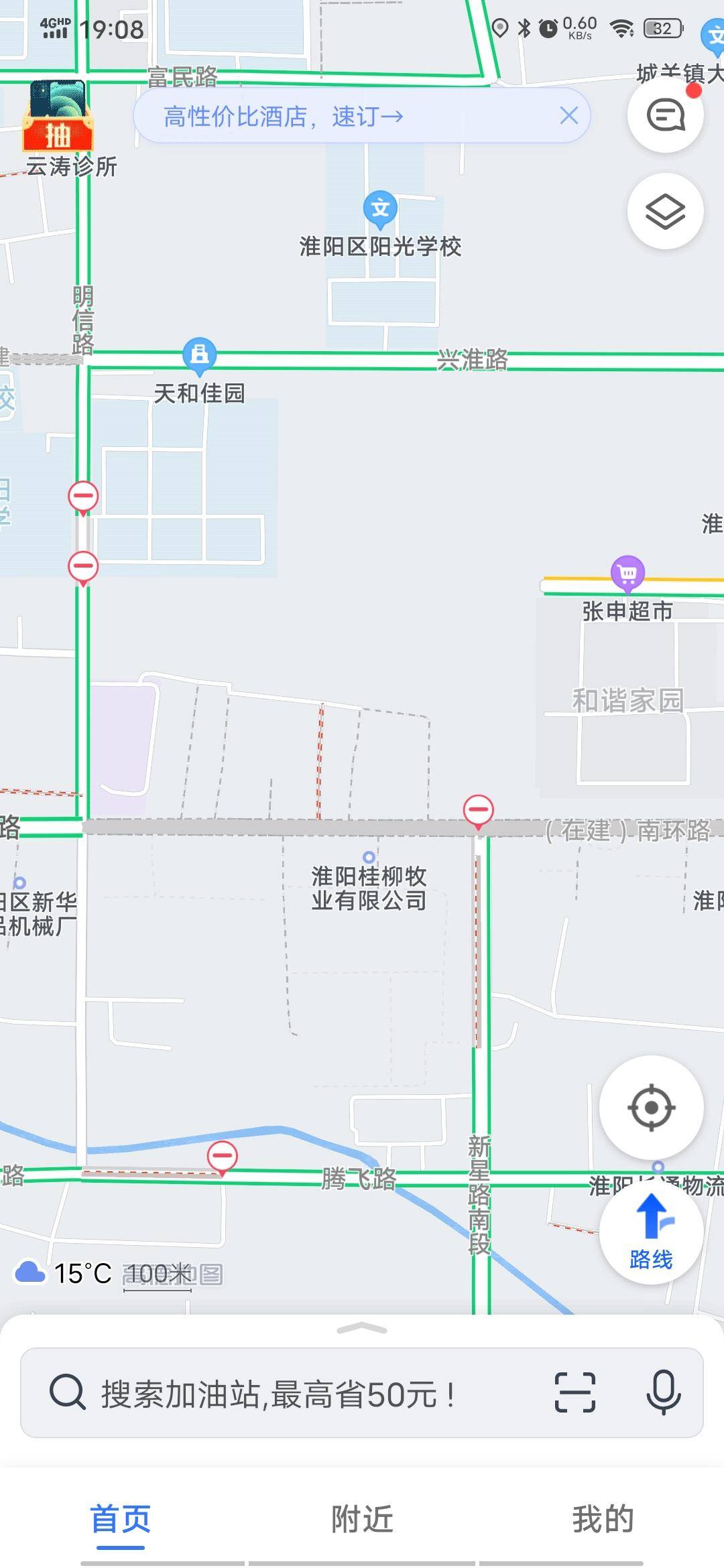Select the 首页 tab

121,1519
